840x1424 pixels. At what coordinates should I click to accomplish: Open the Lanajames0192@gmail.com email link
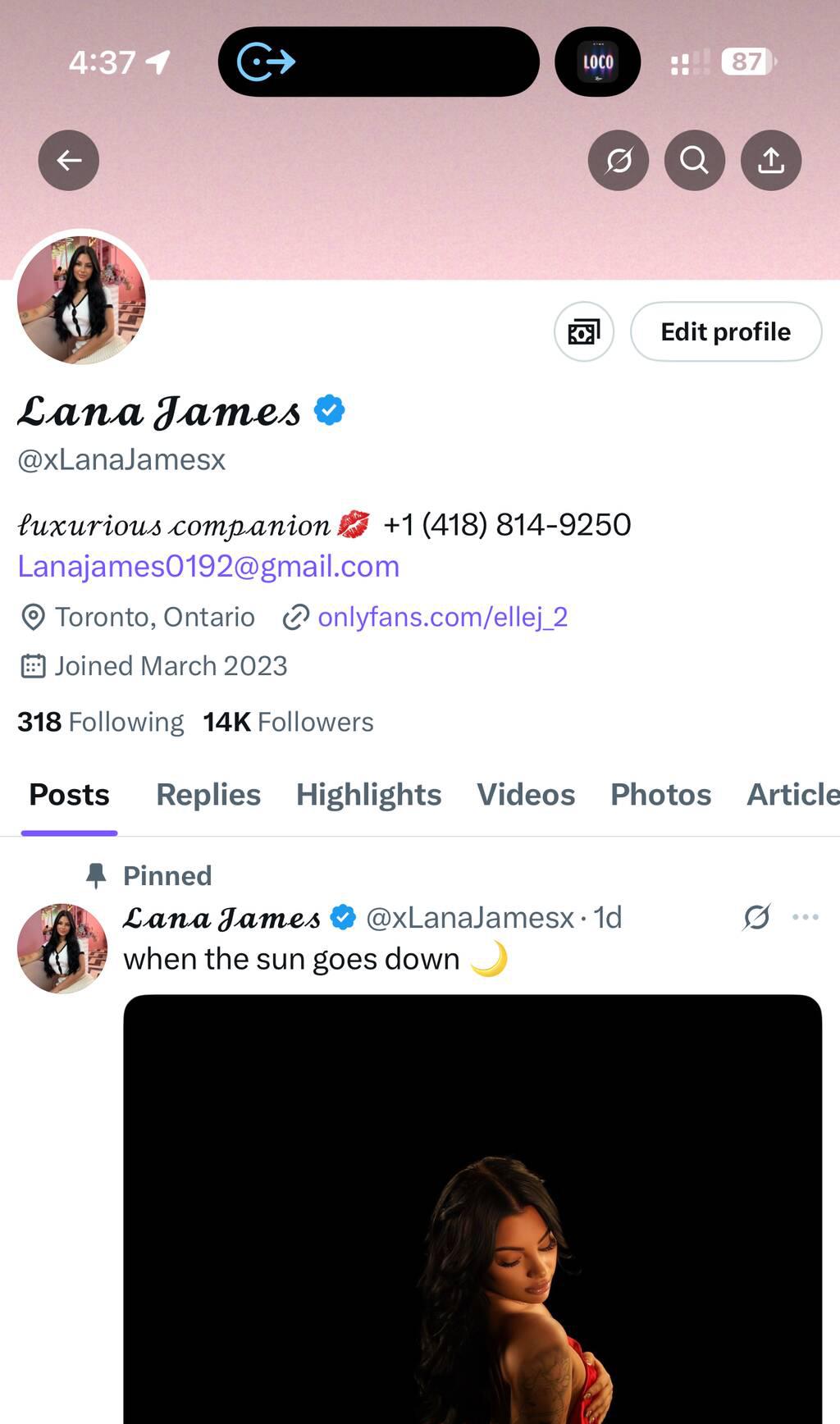pyautogui.click(x=208, y=566)
